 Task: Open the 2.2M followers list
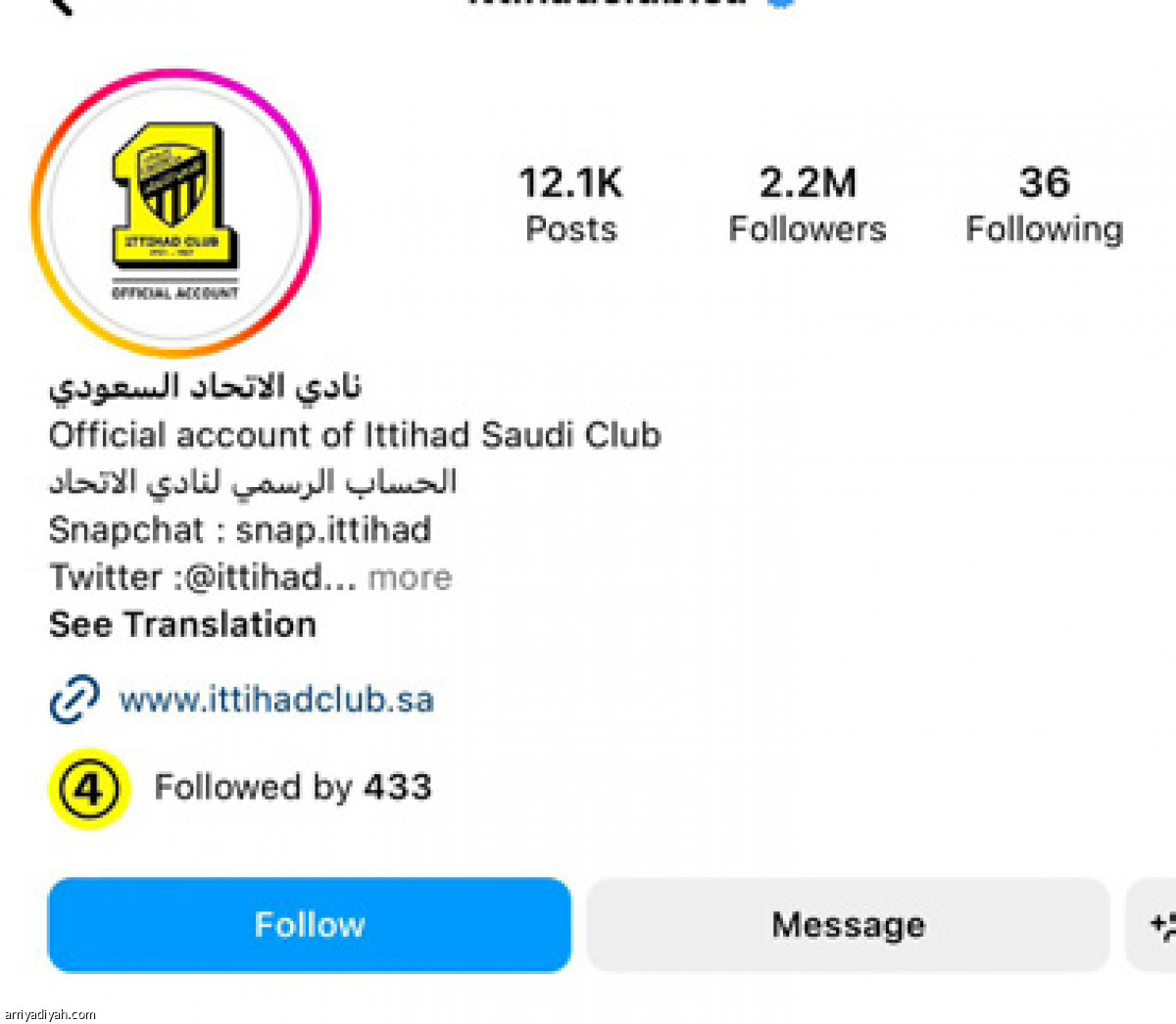(808, 204)
